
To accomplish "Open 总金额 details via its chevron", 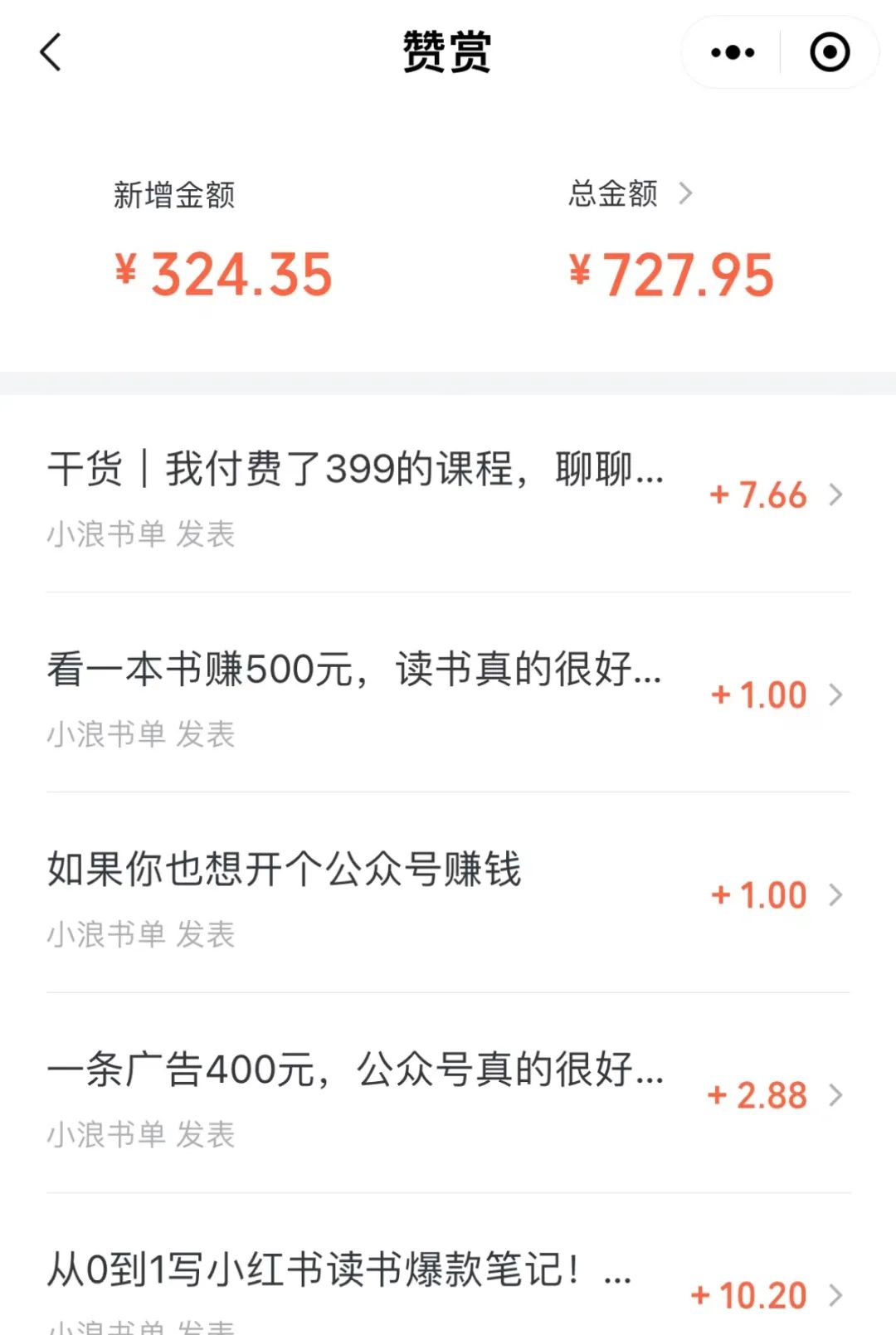I will [x=687, y=194].
